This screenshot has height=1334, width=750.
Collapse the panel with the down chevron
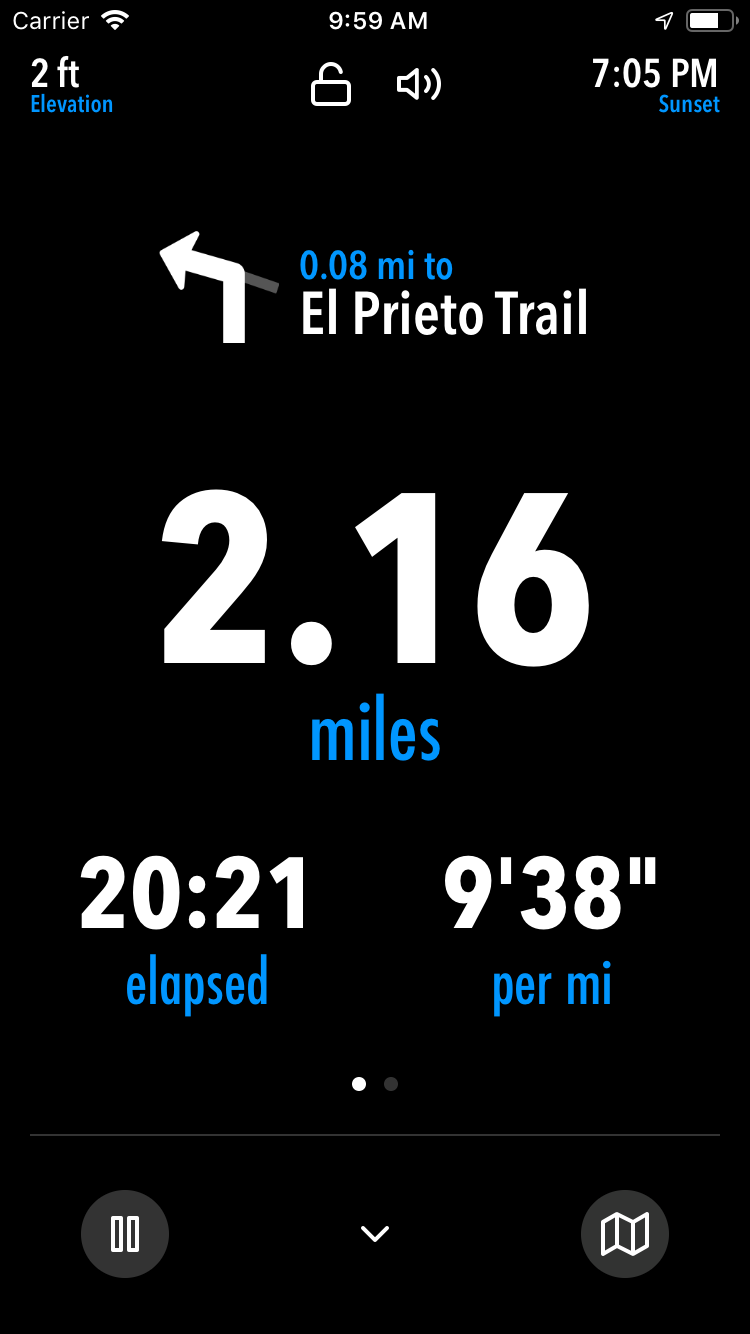click(x=375, y=1234)
